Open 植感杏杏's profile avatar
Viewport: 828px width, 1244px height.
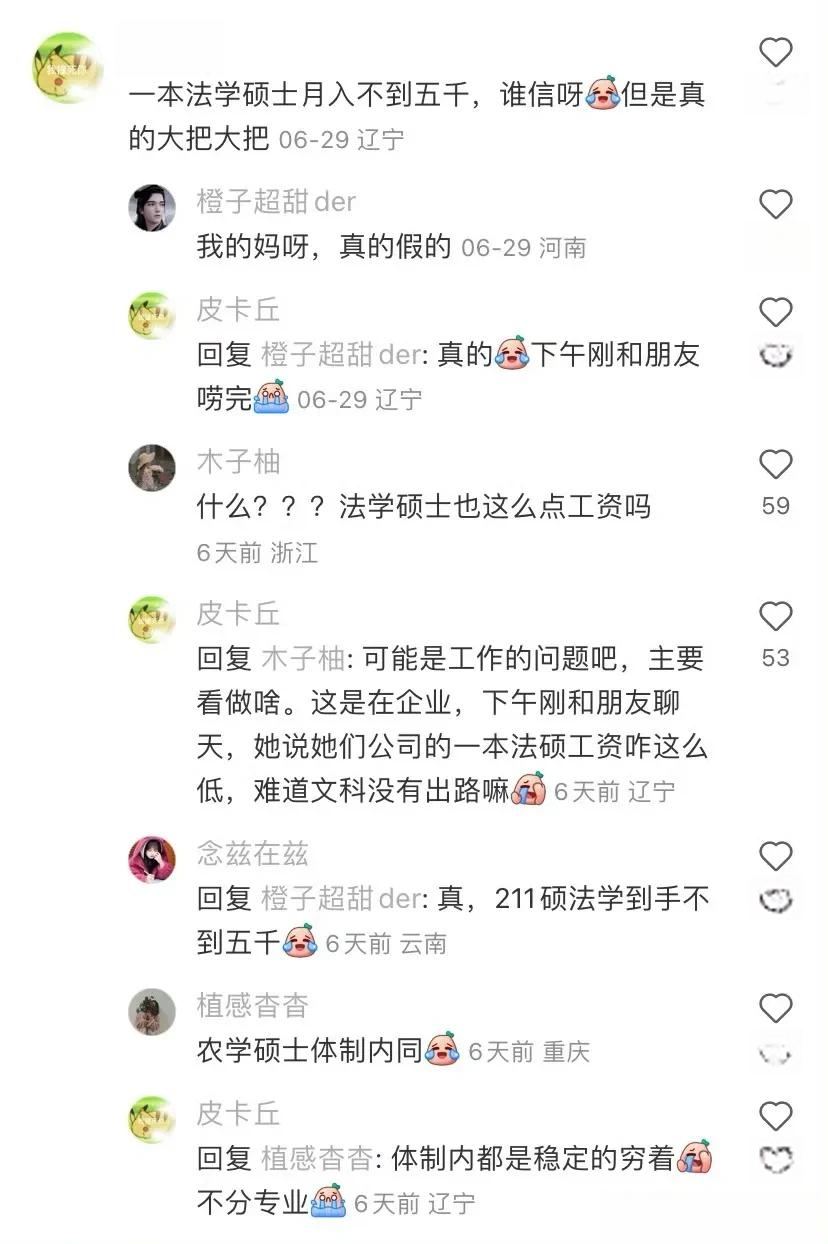152,1011
